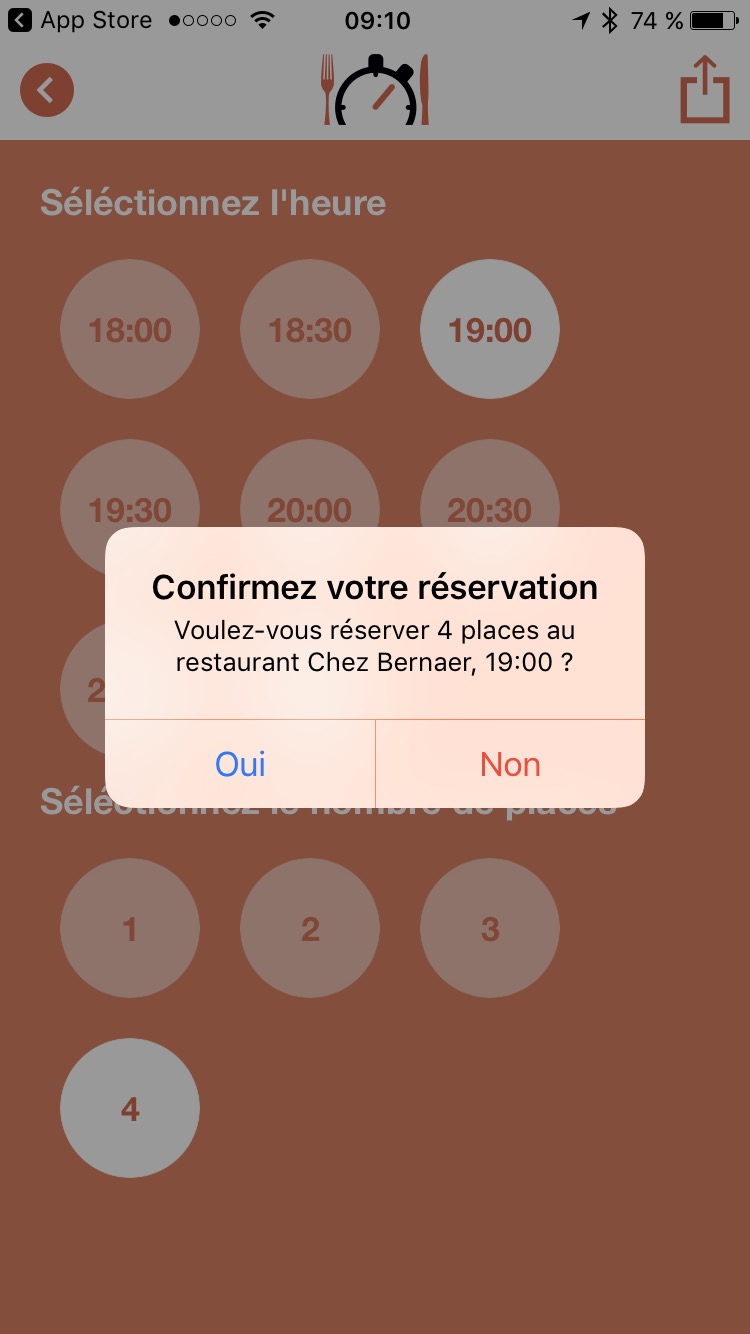Select the 18:00 time slot
This screenshot has width=750, height=1334.
click(130, 329)
